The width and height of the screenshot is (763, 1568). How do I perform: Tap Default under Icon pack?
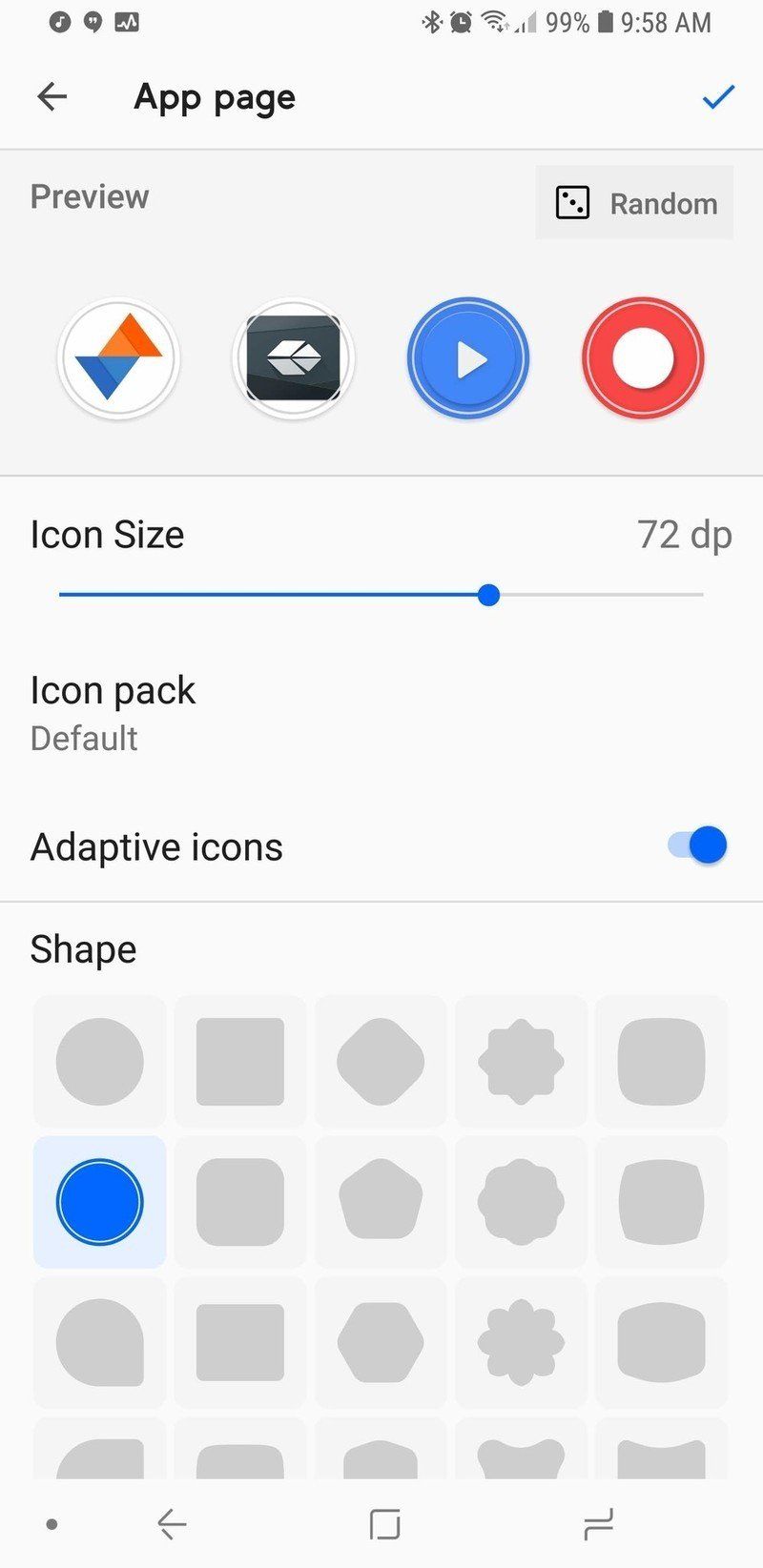click(x=84, y=738)
